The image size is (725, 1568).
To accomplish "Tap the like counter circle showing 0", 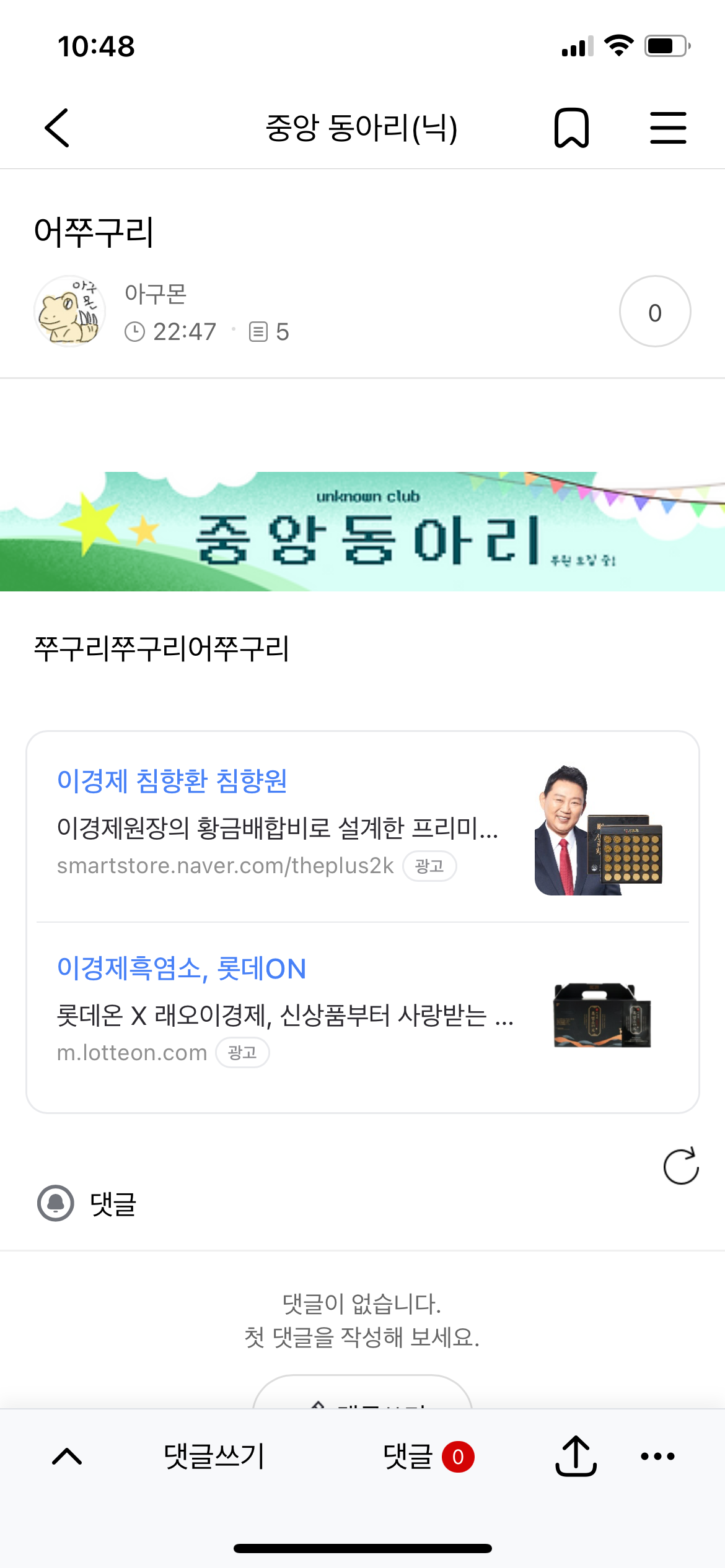I will point(655,311).
